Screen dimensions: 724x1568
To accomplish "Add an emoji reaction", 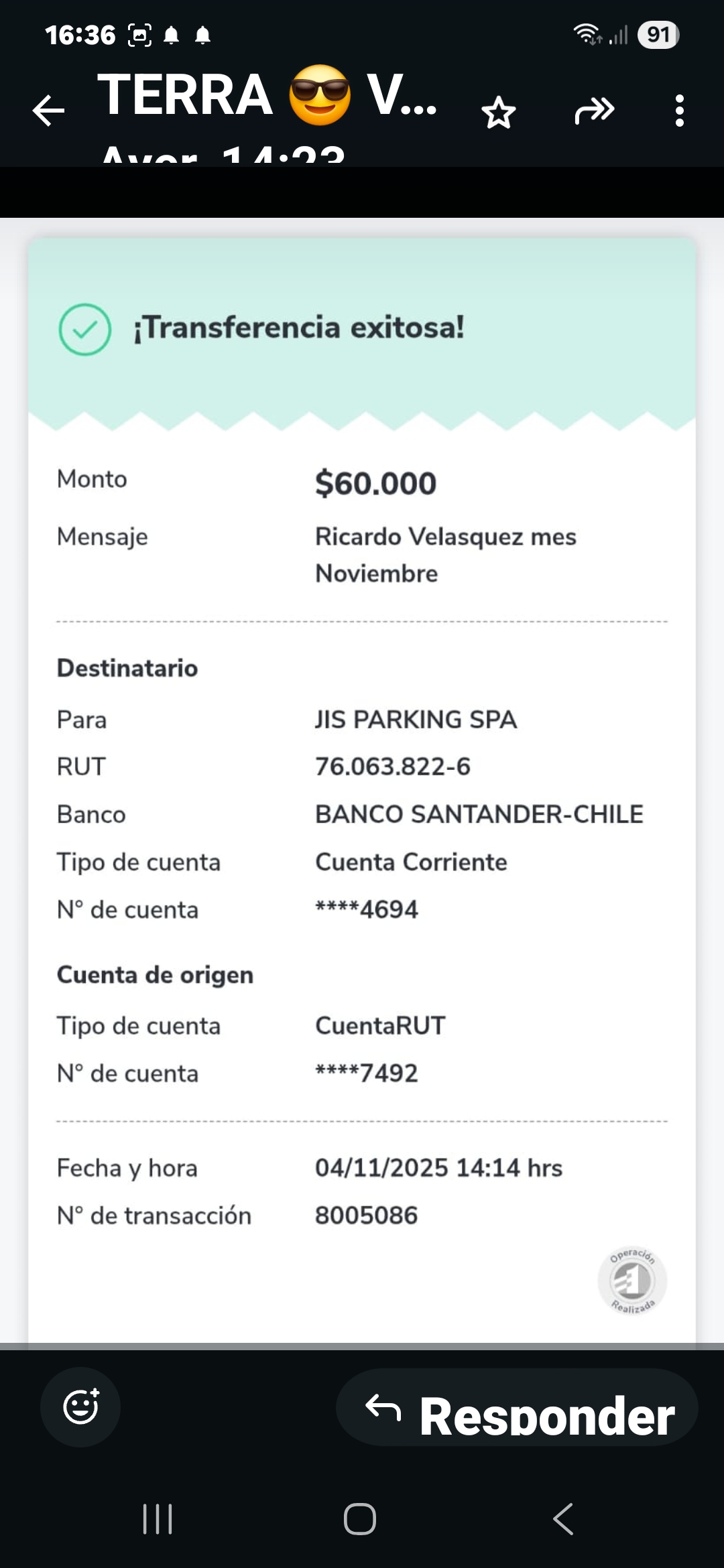I will [81, 1407].
